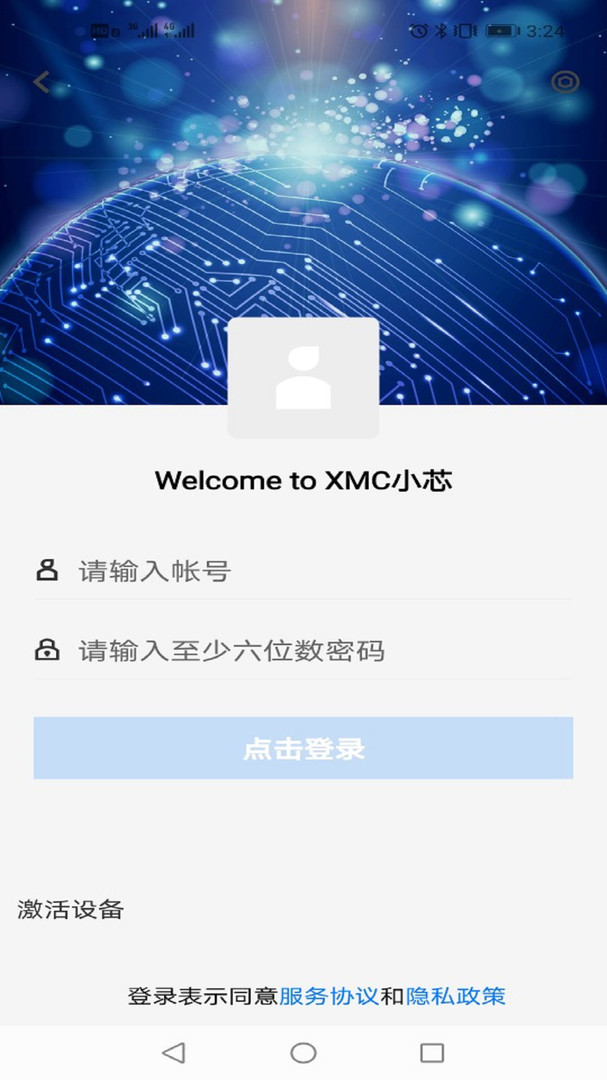Focus the password input field
This screenshot has width=607, height=1080.
320,651
